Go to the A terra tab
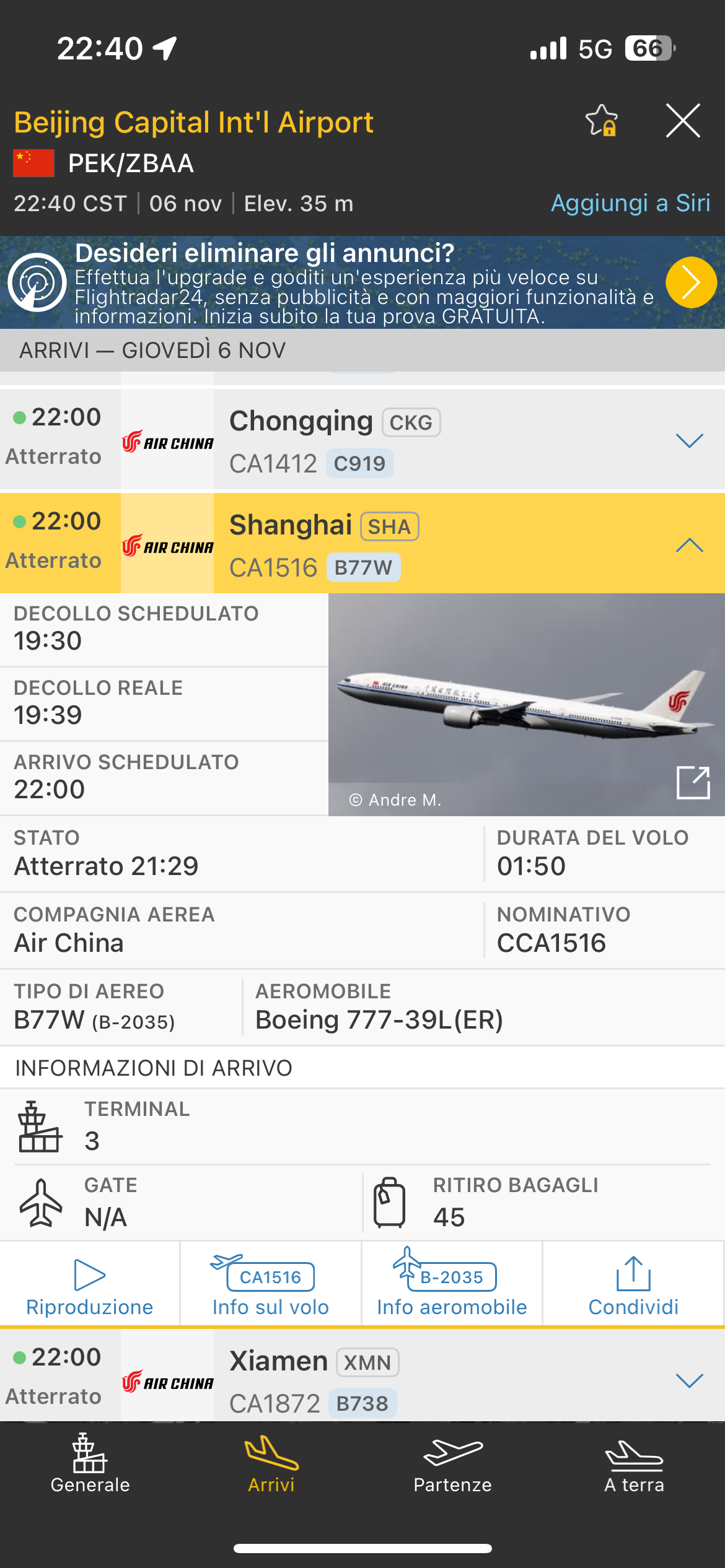The width and height of the screenshot is (725, 1568). coord(634,1464)
